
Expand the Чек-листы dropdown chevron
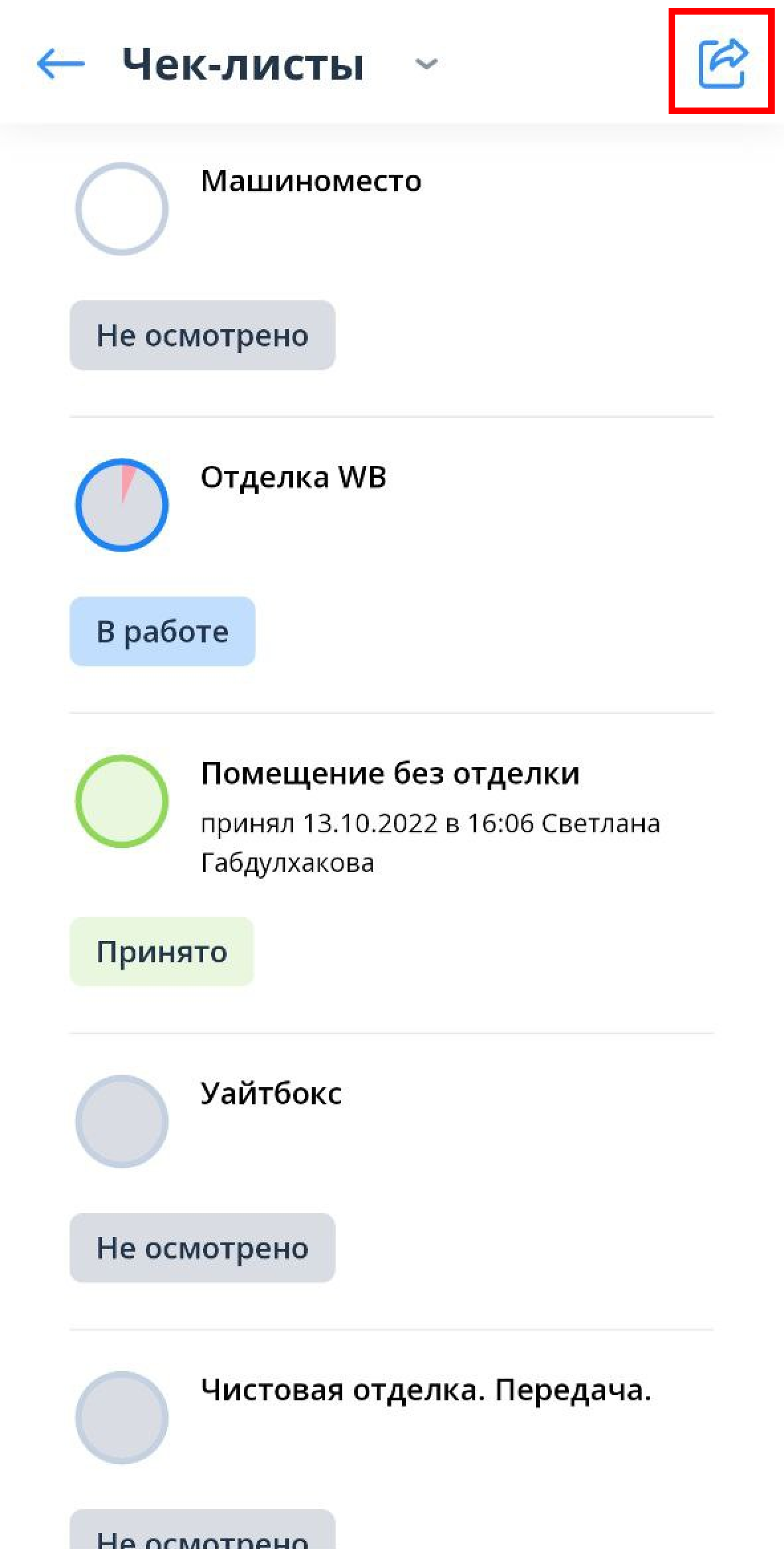point(426,64)
